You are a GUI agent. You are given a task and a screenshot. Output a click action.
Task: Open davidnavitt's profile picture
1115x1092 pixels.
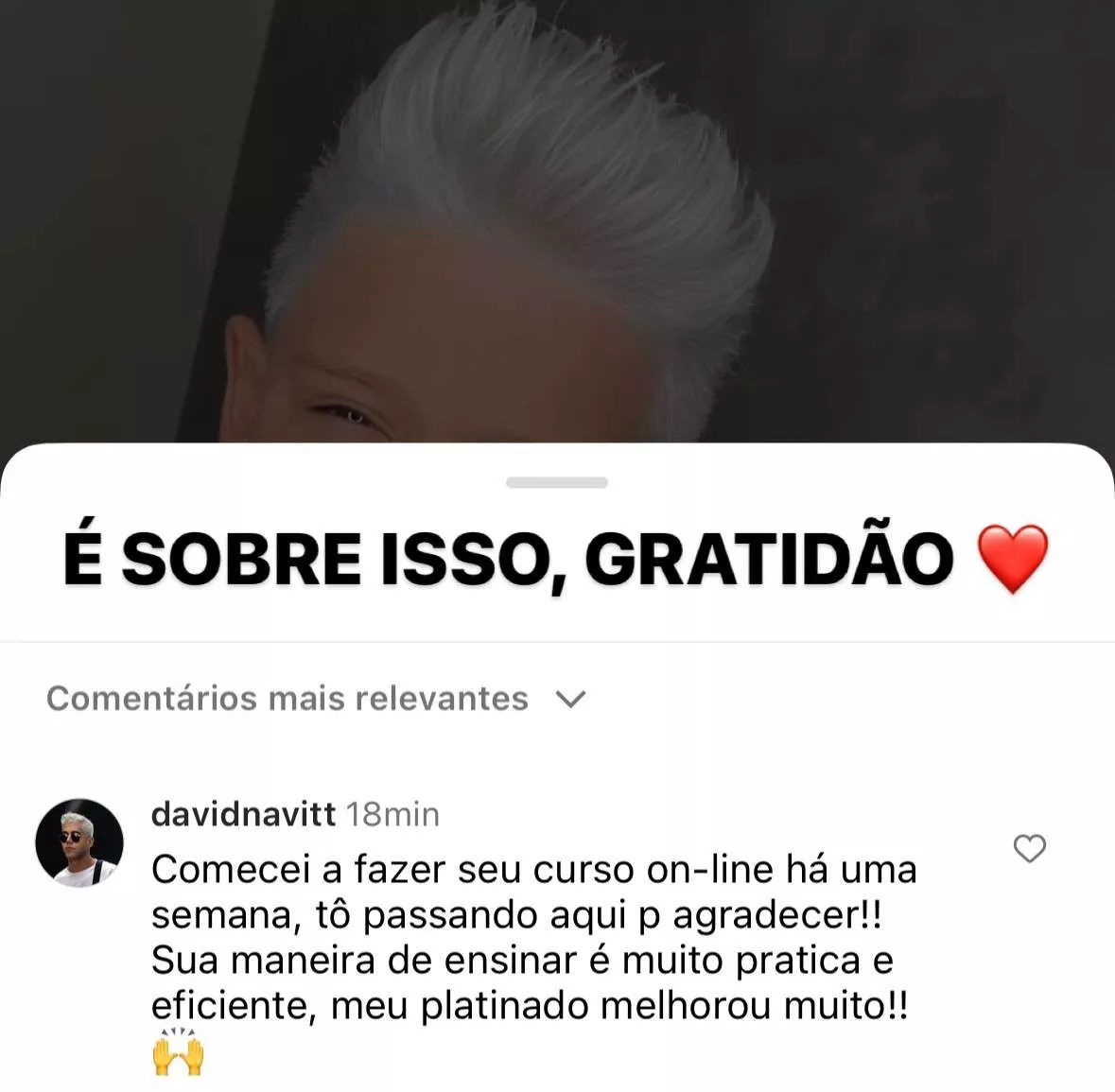[79, 842]
